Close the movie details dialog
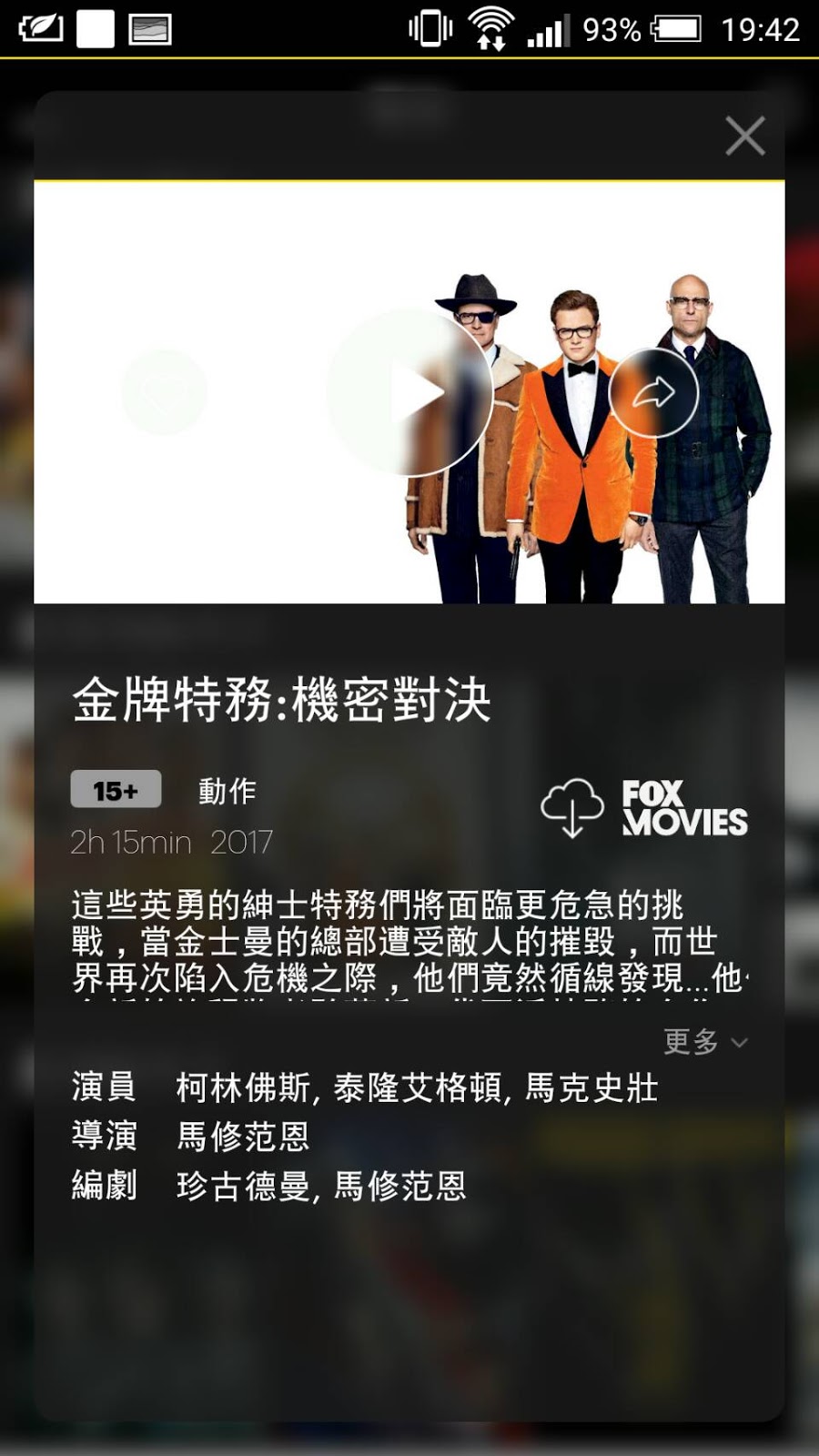The height and width of the screenshot is (1456, 819). pos(744,136)
